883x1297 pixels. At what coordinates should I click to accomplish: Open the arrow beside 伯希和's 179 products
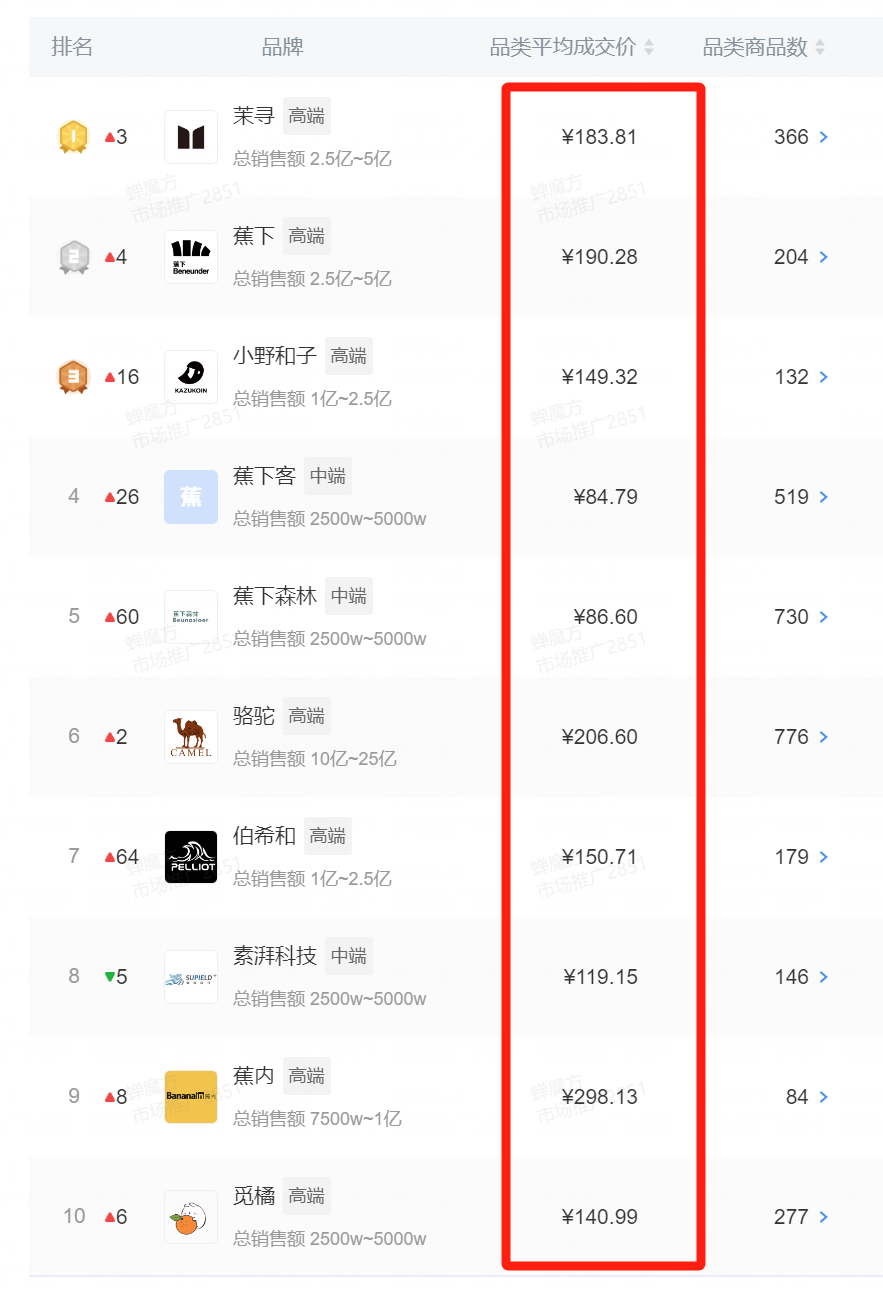click(x=824, y=857)
